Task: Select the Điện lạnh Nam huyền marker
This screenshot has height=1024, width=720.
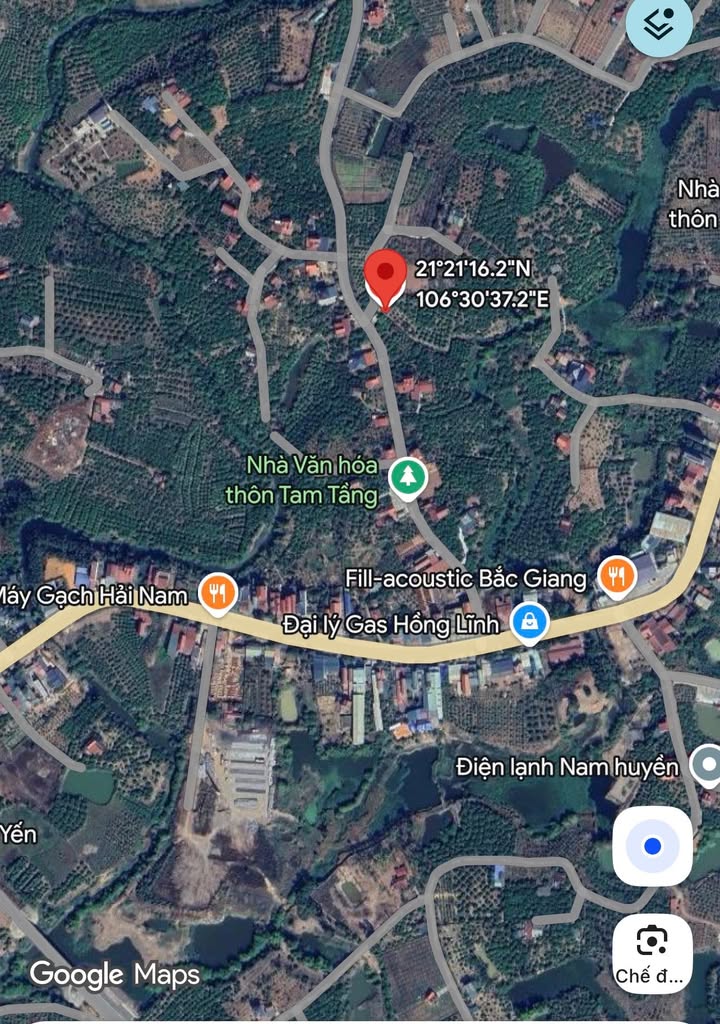Action: (708, 767)
